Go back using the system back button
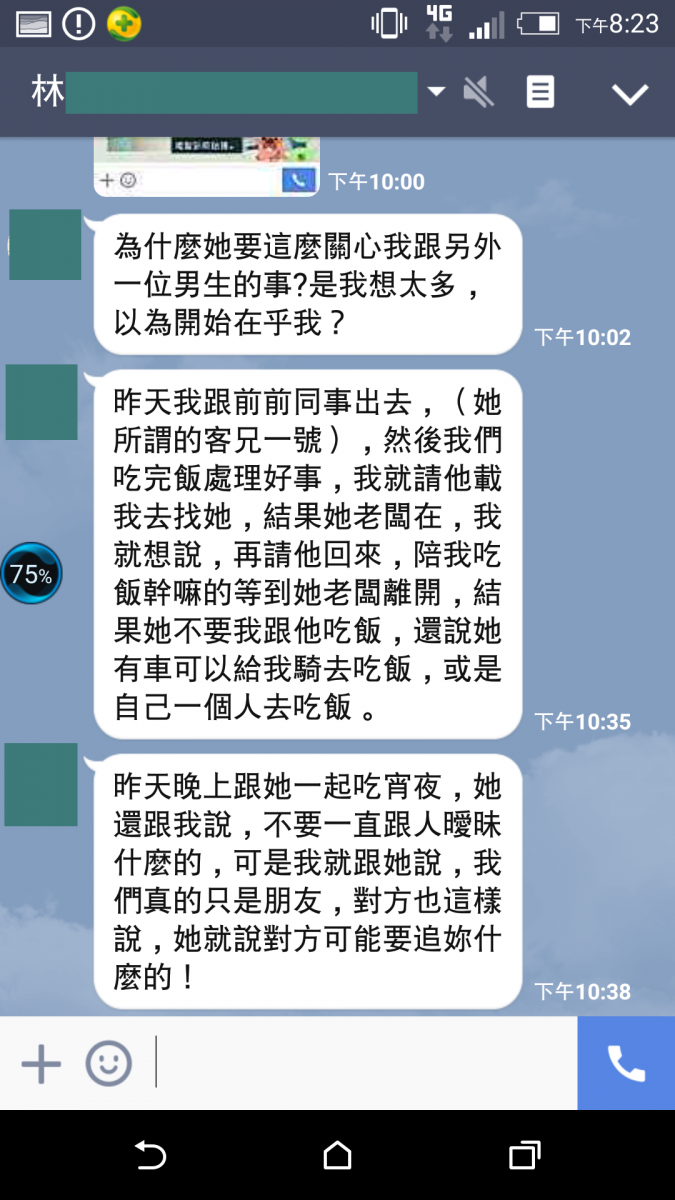The image size is (675, 1200). point(150,1156)
